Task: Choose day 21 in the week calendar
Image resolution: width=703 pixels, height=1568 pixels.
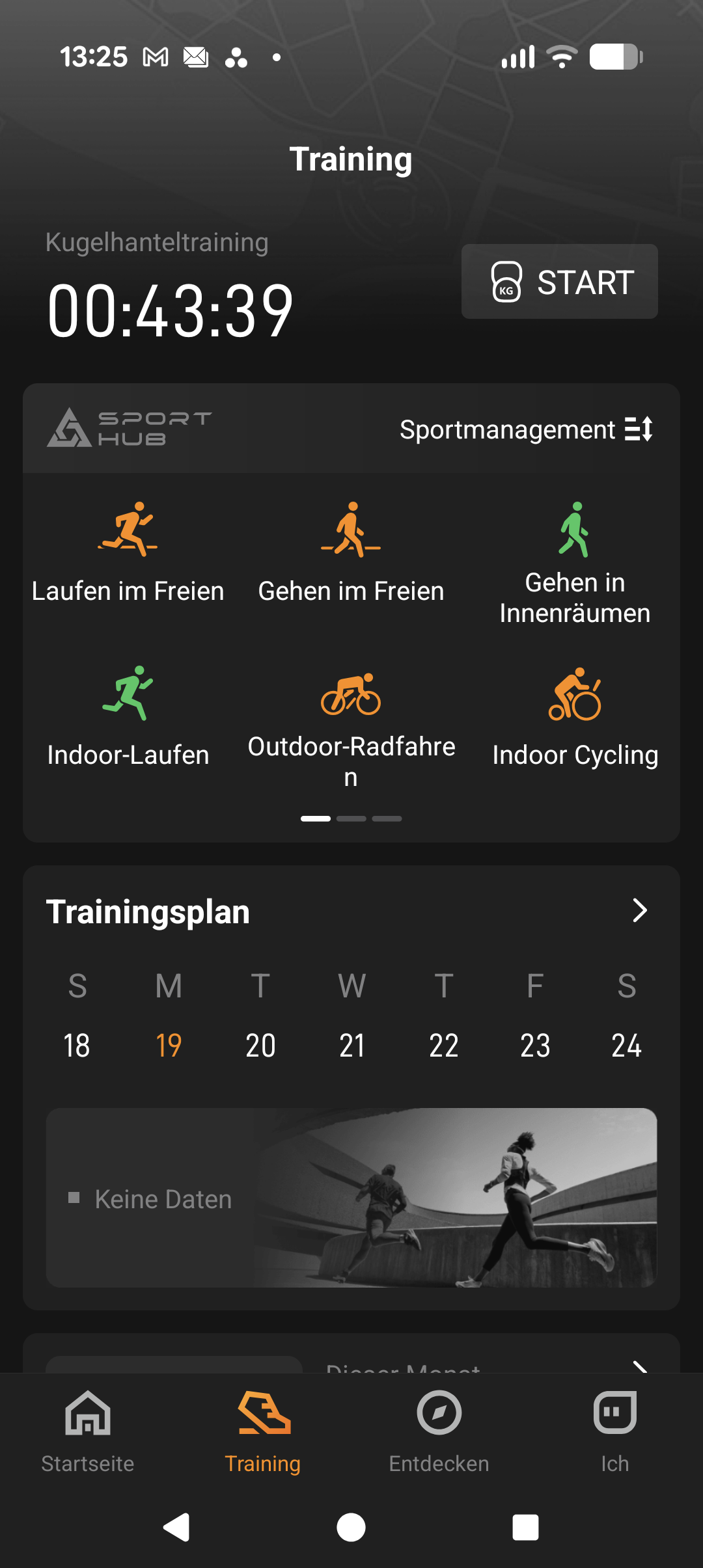Action: (351, 1045)
